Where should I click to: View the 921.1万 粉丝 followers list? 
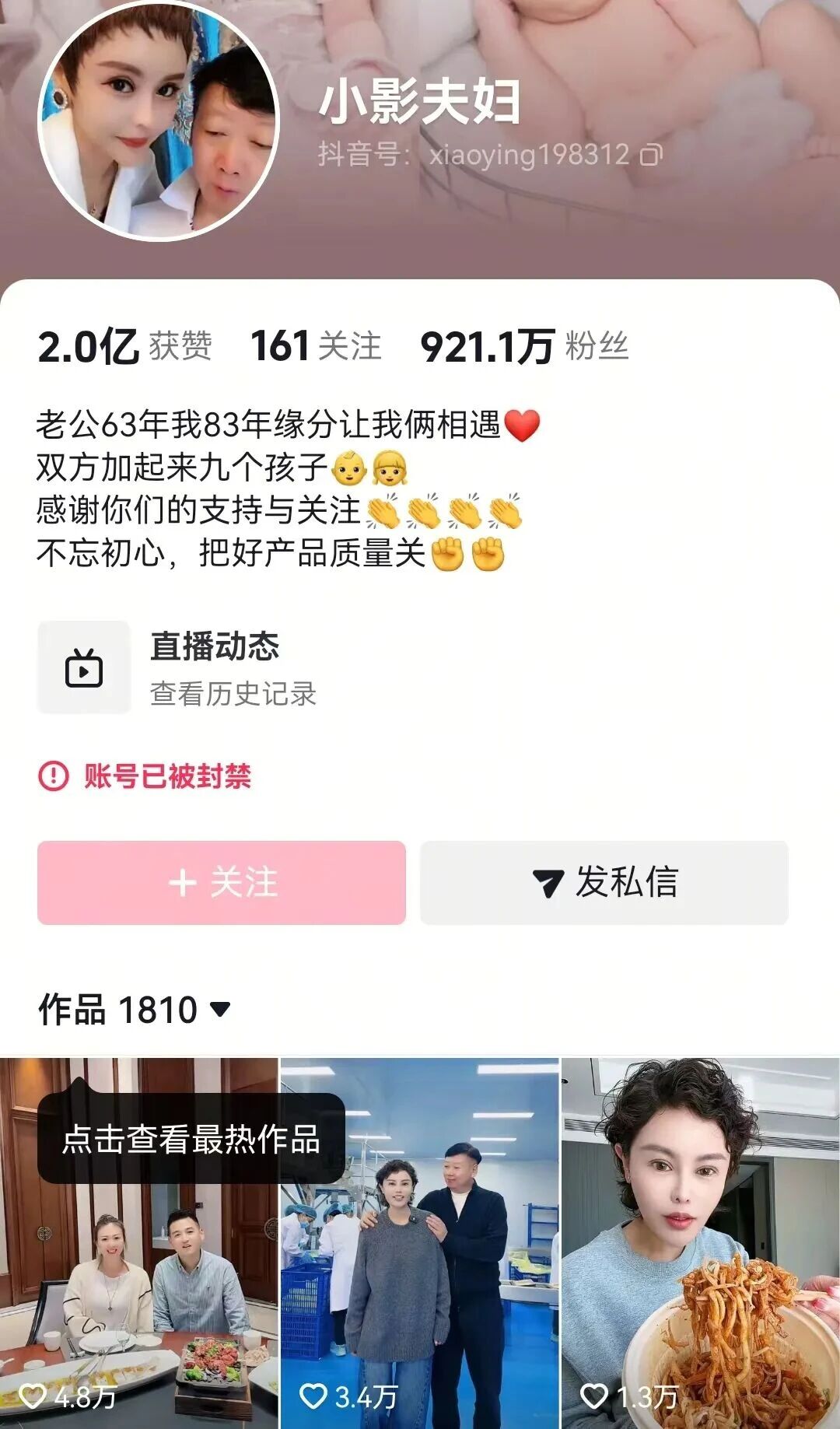[x=524, y=346]
